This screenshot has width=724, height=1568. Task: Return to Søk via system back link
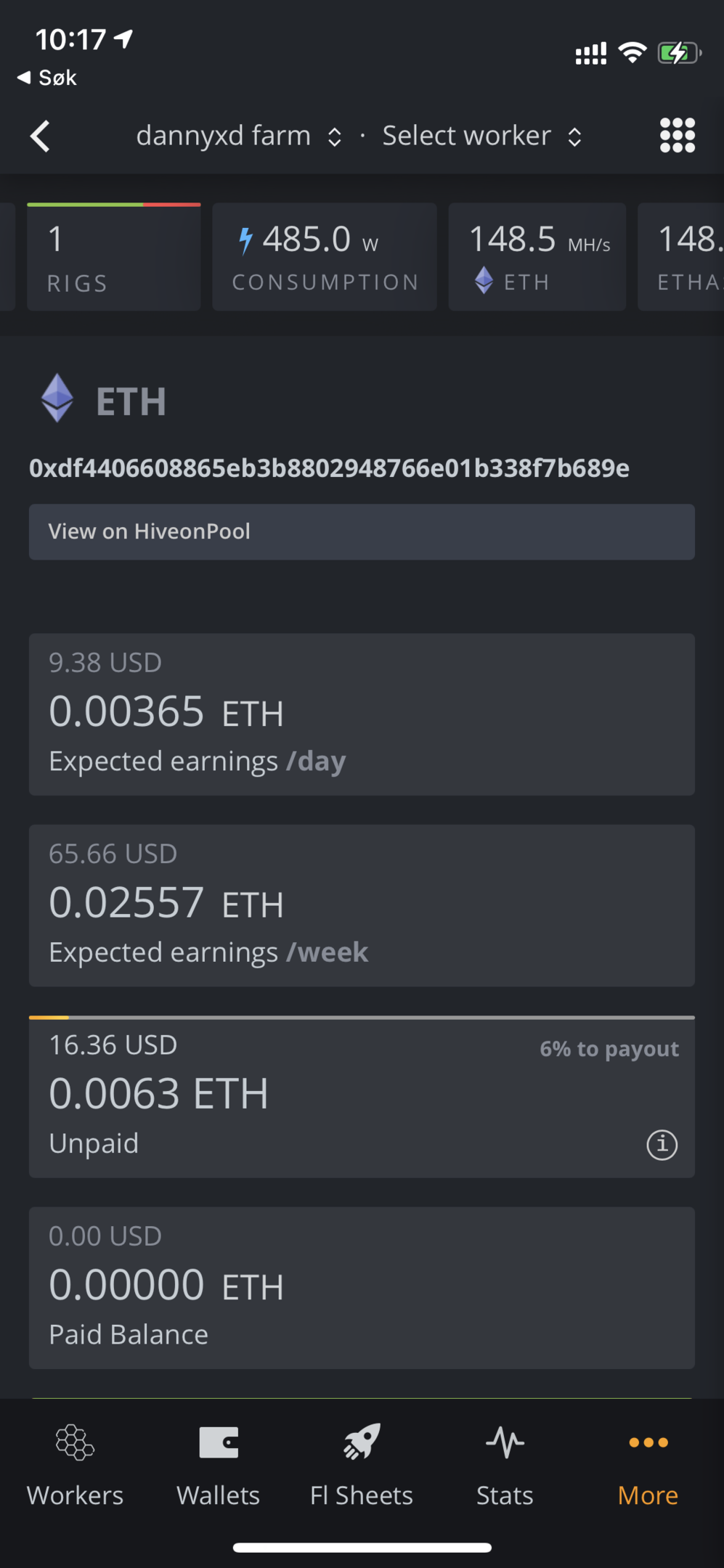point(46,78)
